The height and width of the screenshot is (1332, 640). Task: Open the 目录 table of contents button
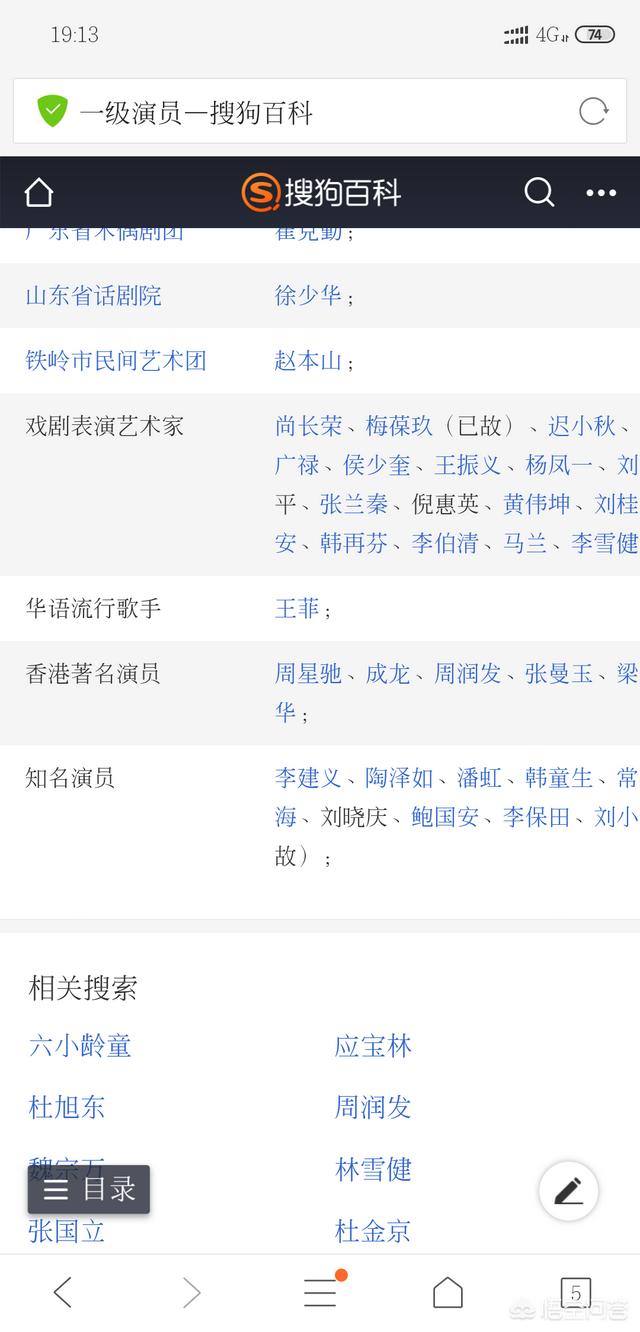89,1189
